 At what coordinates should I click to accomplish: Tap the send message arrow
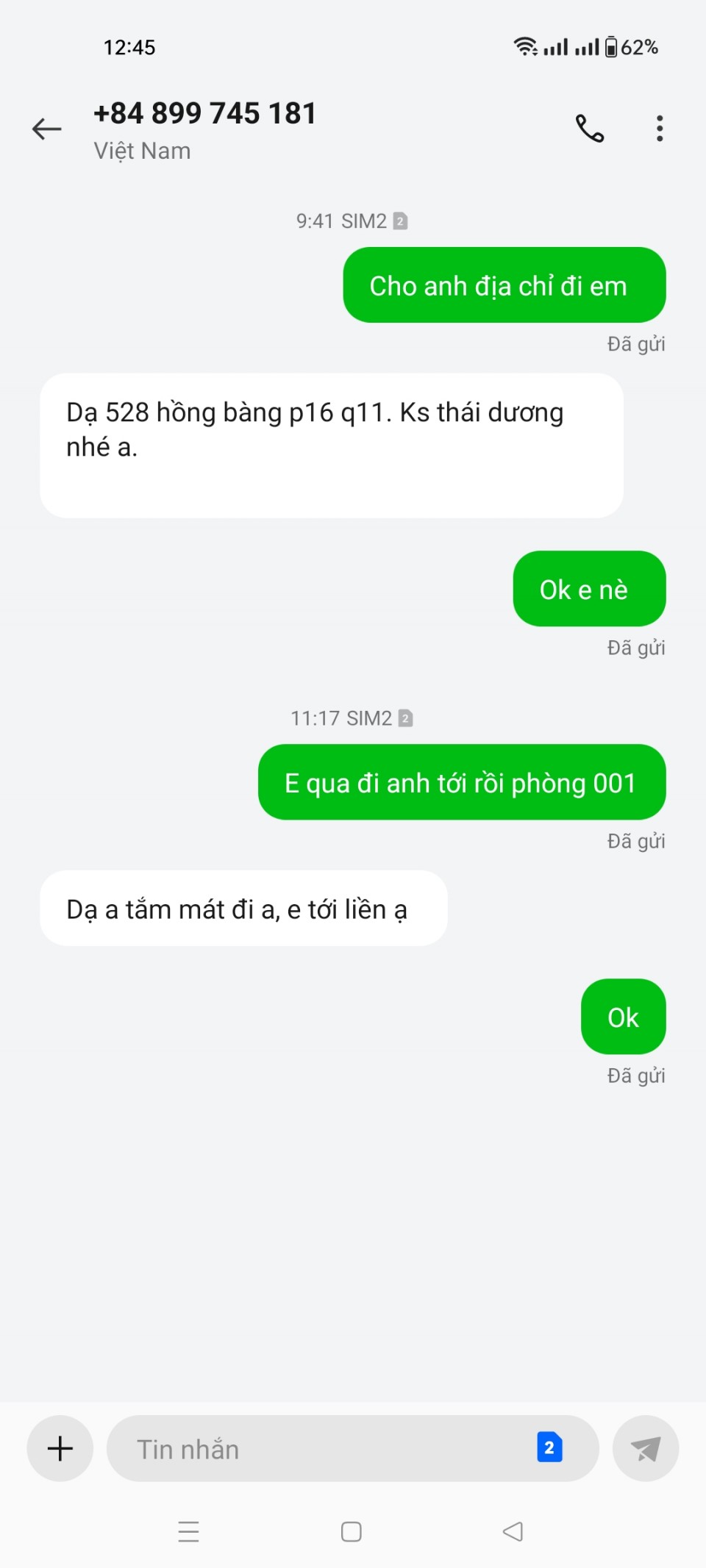coord(645,1448)
